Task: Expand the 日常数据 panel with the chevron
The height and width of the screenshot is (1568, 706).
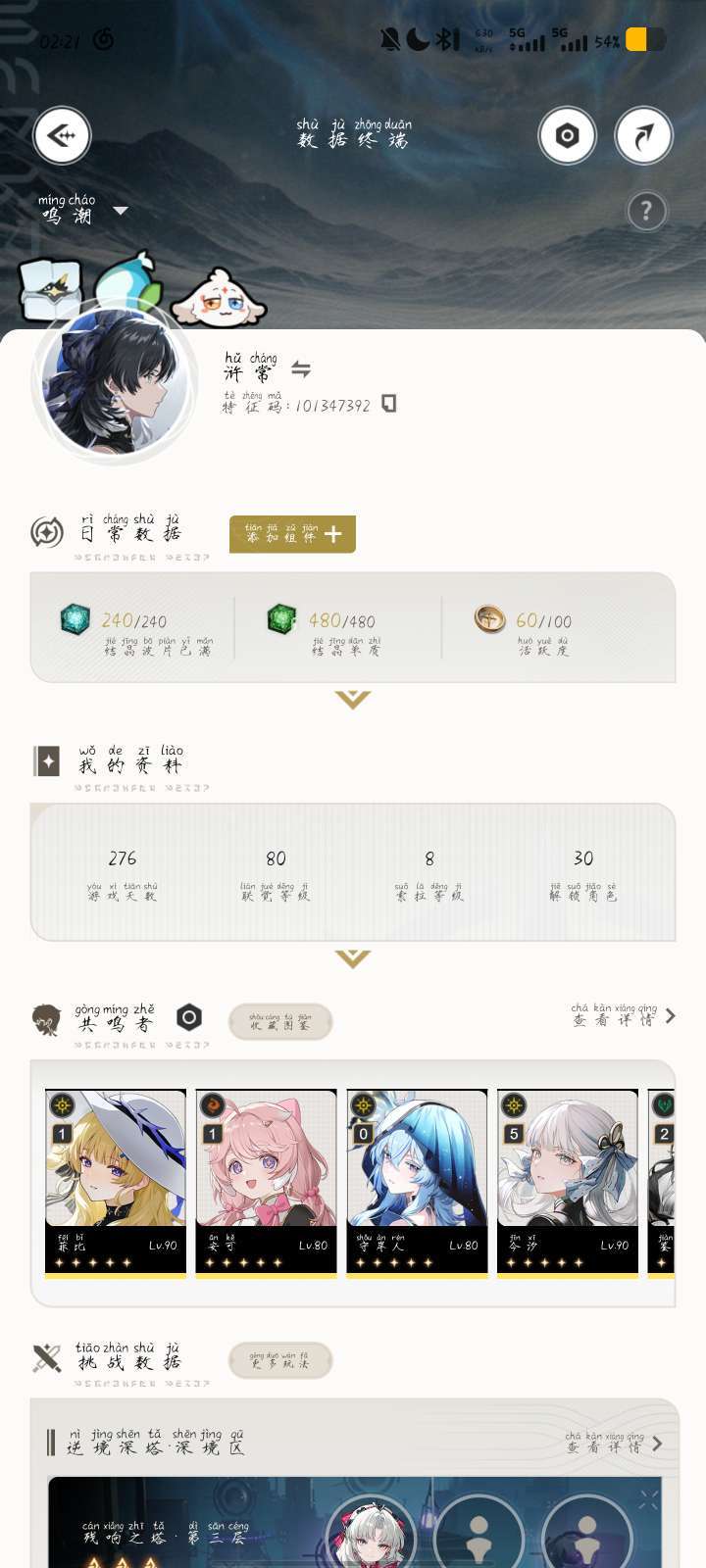Action: click(x=353, y=699)
